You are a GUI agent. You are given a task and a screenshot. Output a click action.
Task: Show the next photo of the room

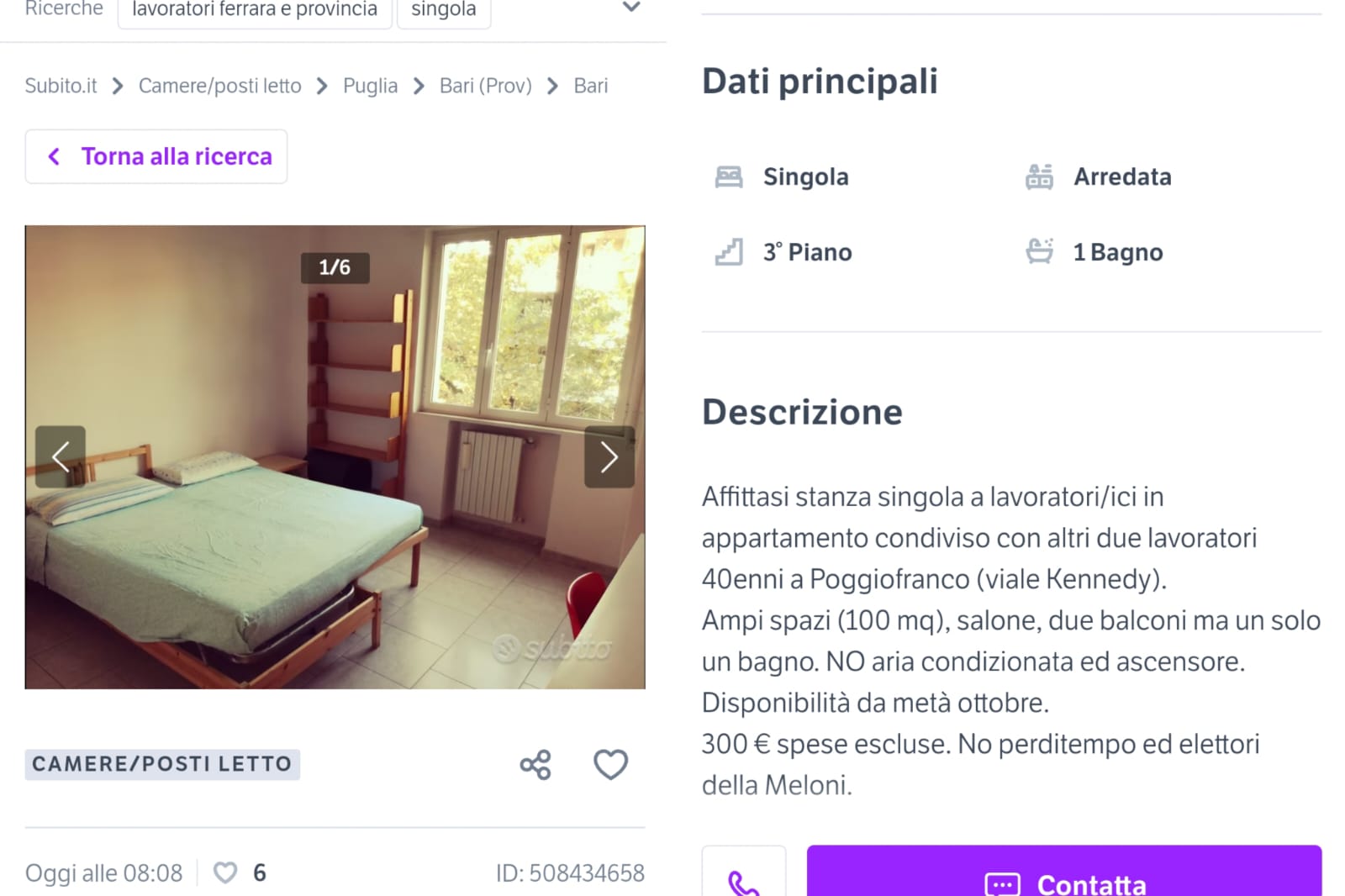point(609,456)
